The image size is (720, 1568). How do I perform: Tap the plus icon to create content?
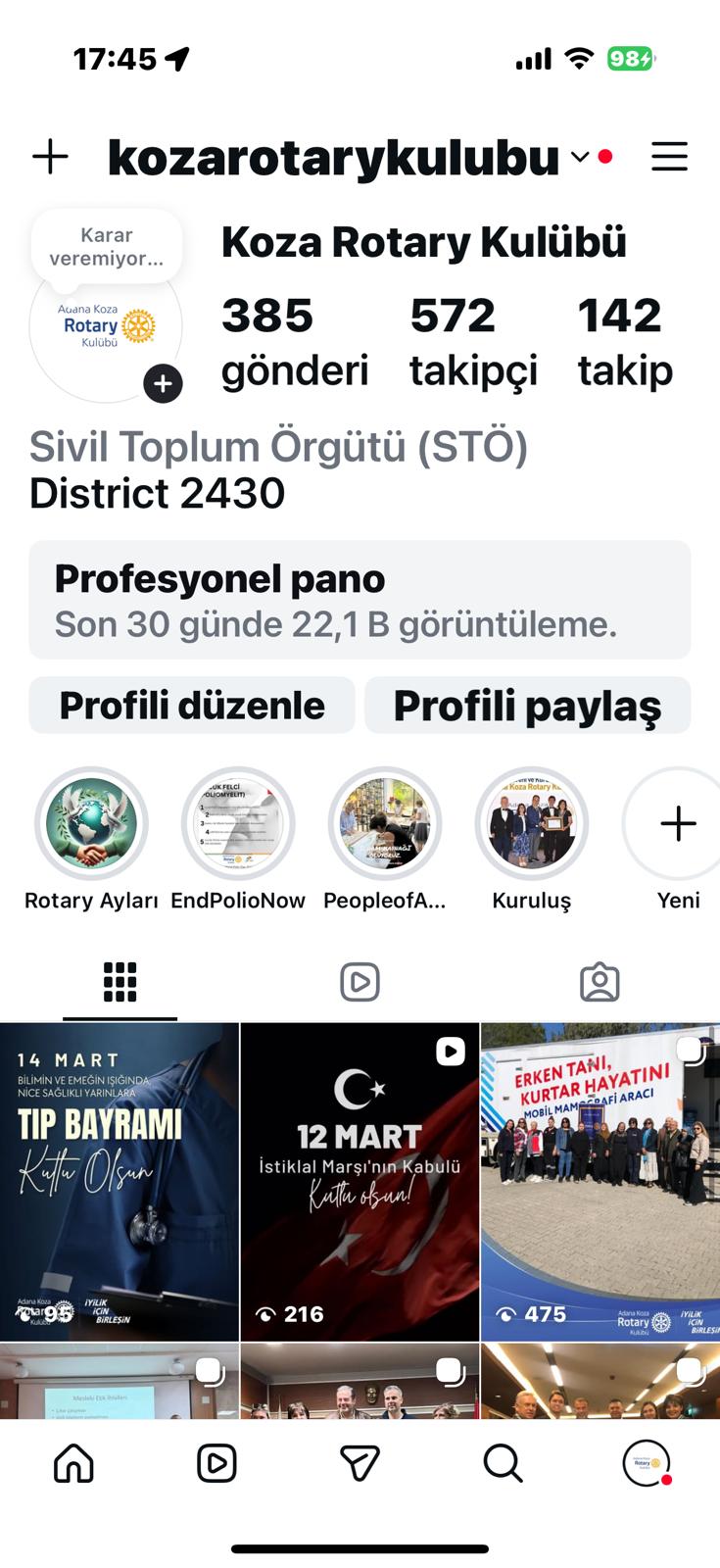(50, 157)
